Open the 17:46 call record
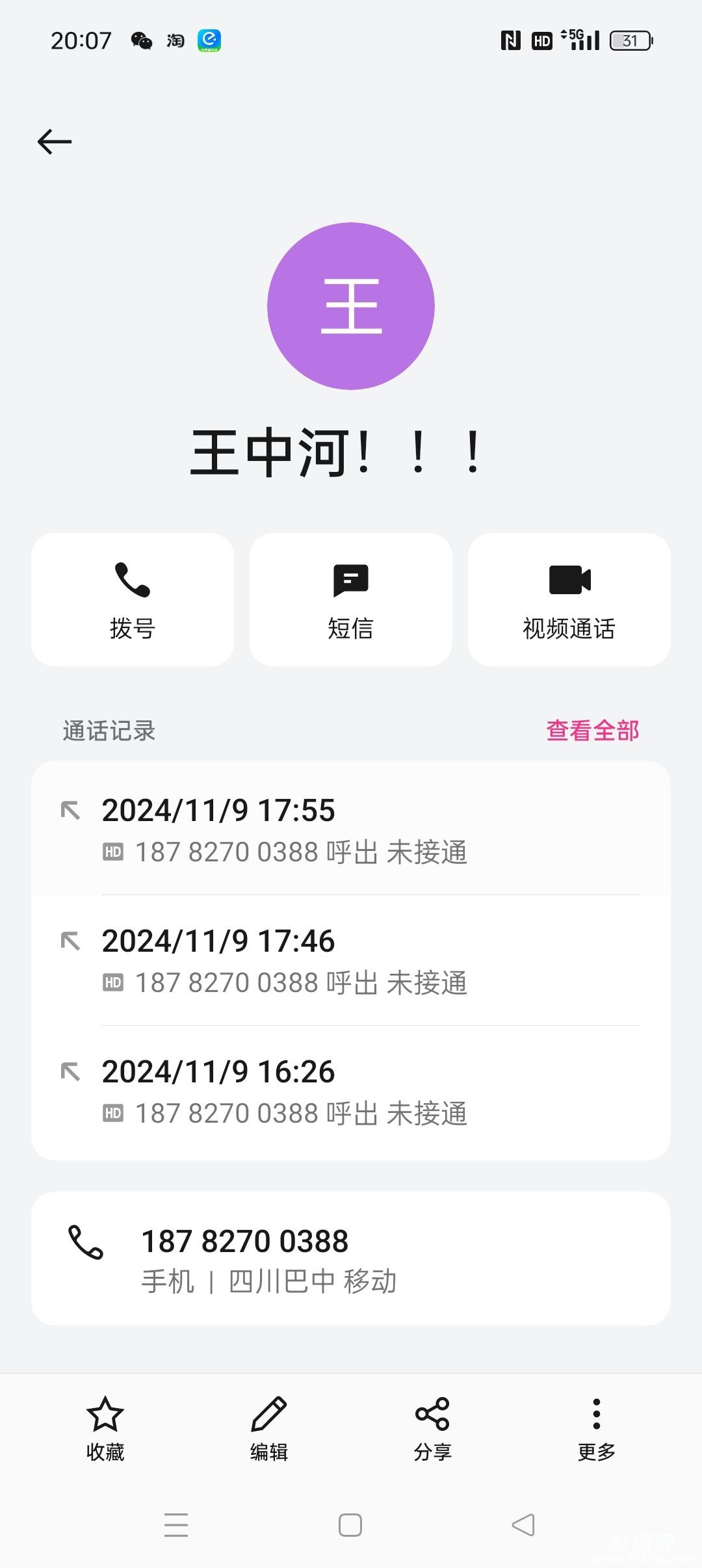 click(351, 961)
